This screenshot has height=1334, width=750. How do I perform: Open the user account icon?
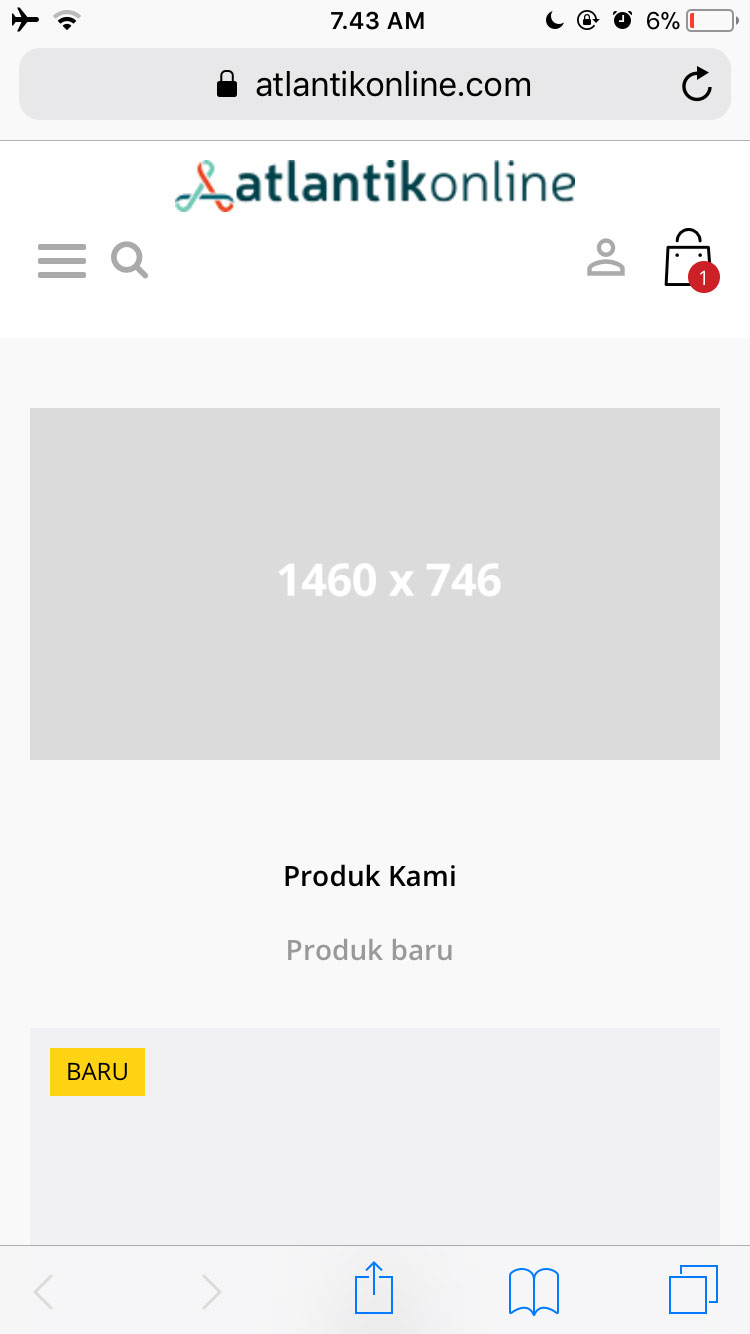tap(605, 258)
